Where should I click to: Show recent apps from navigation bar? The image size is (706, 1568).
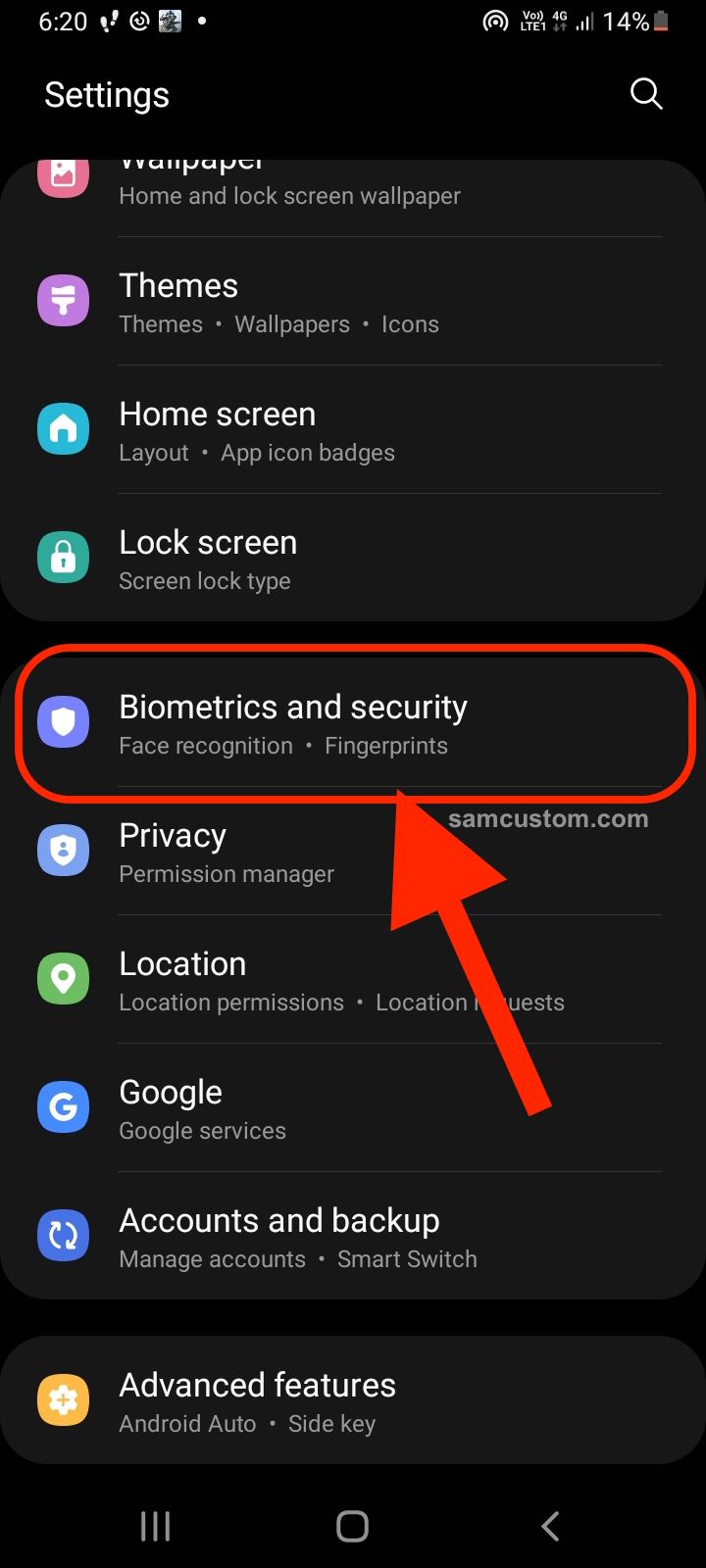click(x=155, y=1526)
